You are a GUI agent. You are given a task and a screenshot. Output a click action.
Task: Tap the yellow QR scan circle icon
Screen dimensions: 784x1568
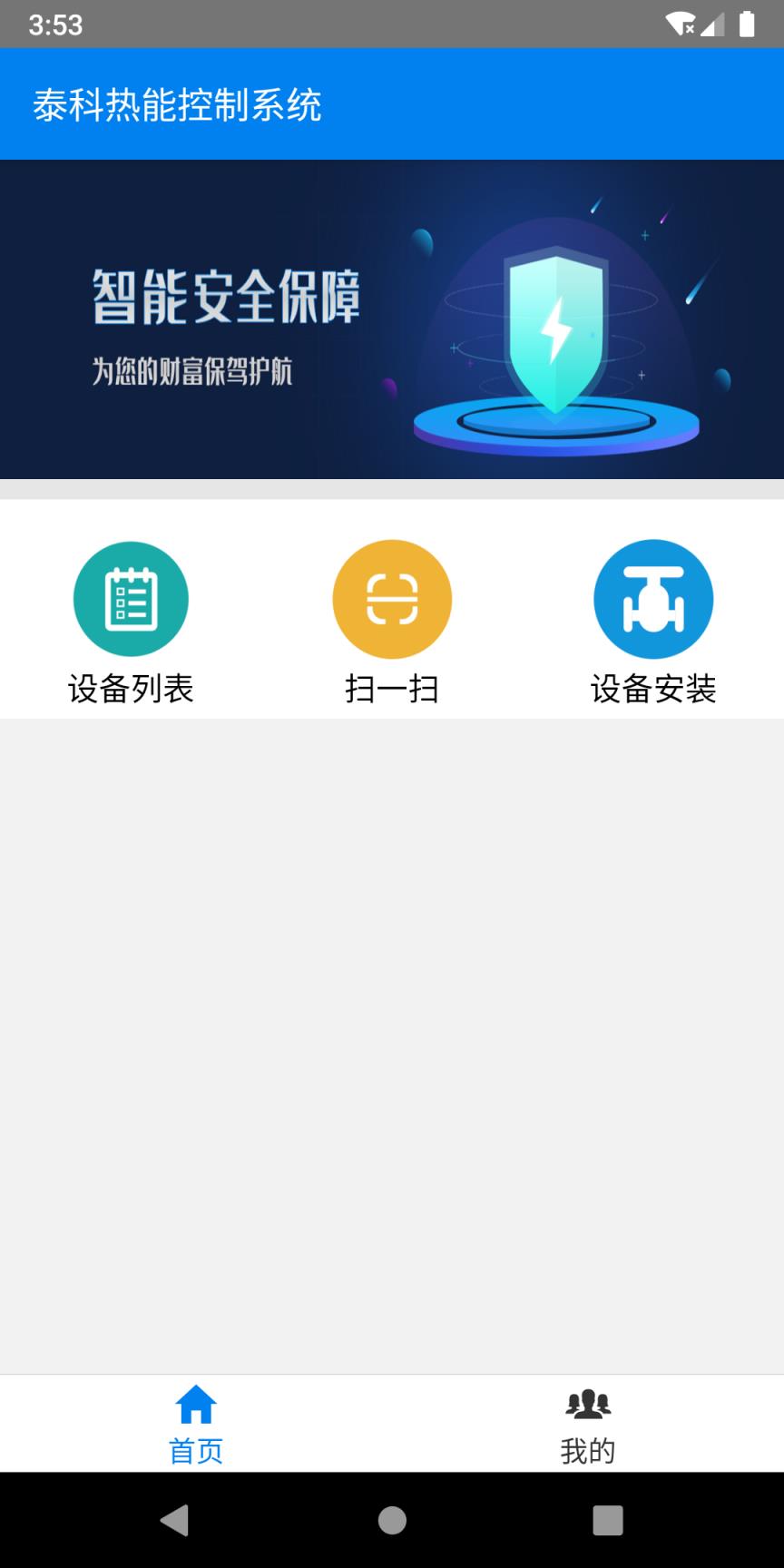[392, 599]
